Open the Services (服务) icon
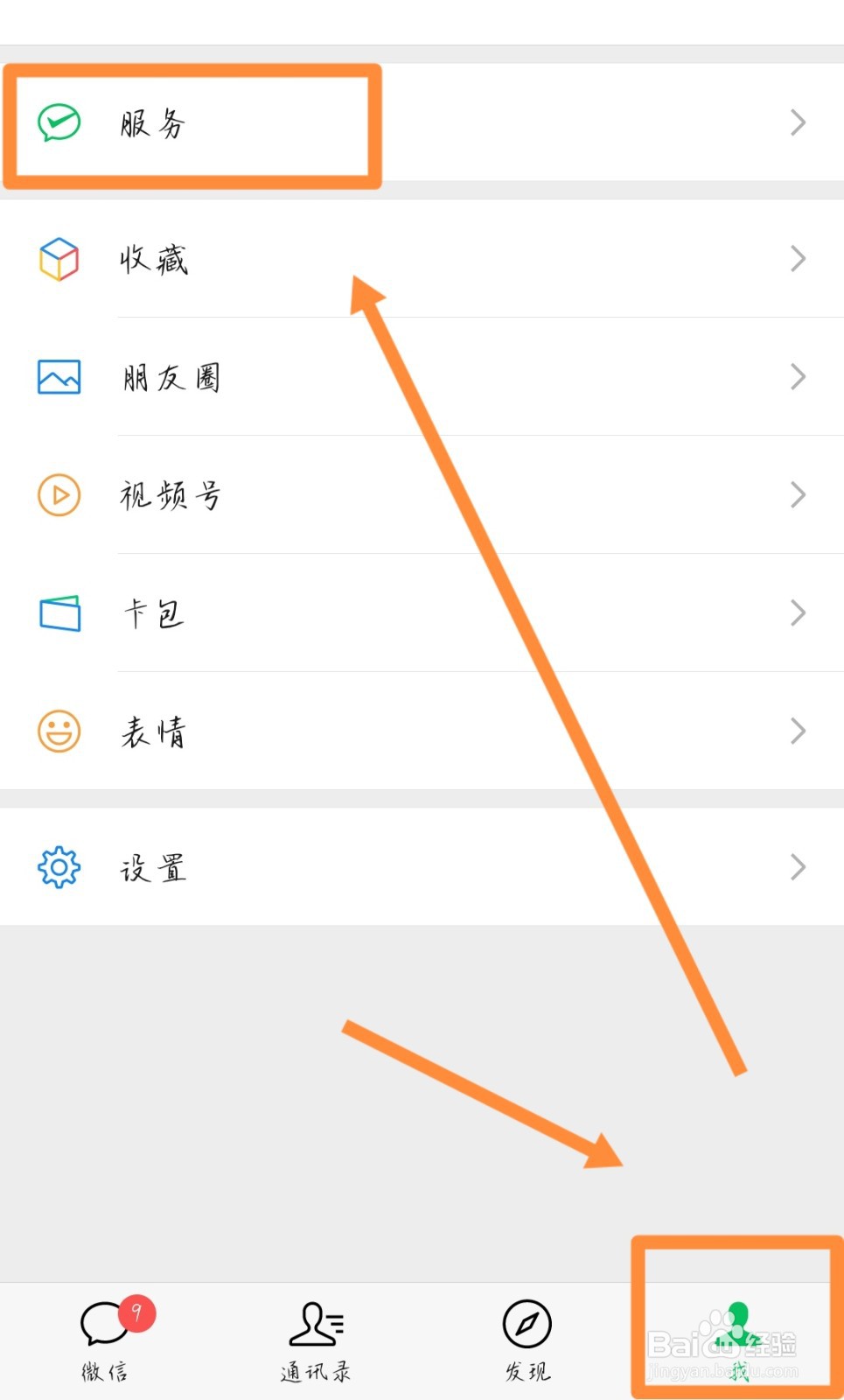Image resolution: width=844 pixels, height=1400 pixels. coord(58,122)
